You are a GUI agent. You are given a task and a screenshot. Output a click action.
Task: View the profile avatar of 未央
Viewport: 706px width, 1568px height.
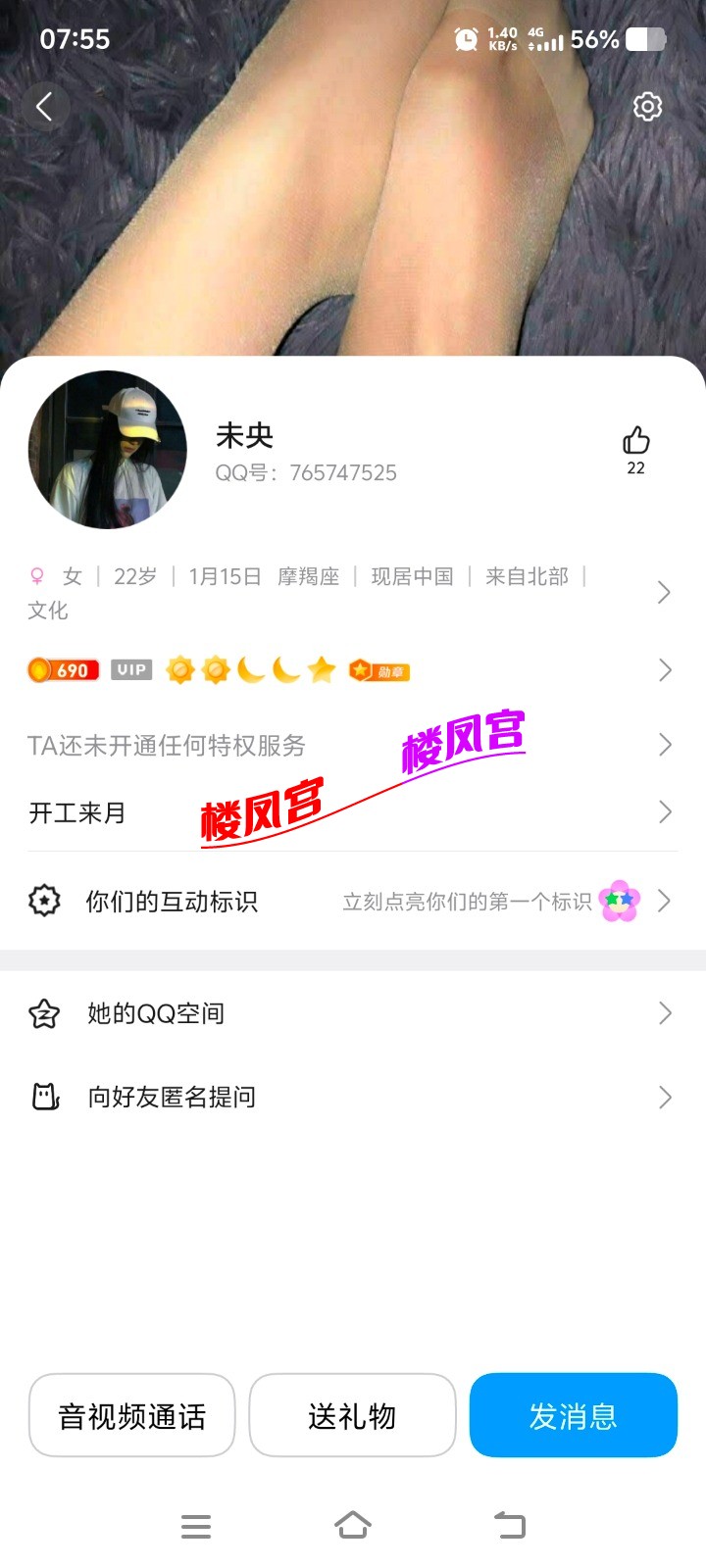point(108,450)
